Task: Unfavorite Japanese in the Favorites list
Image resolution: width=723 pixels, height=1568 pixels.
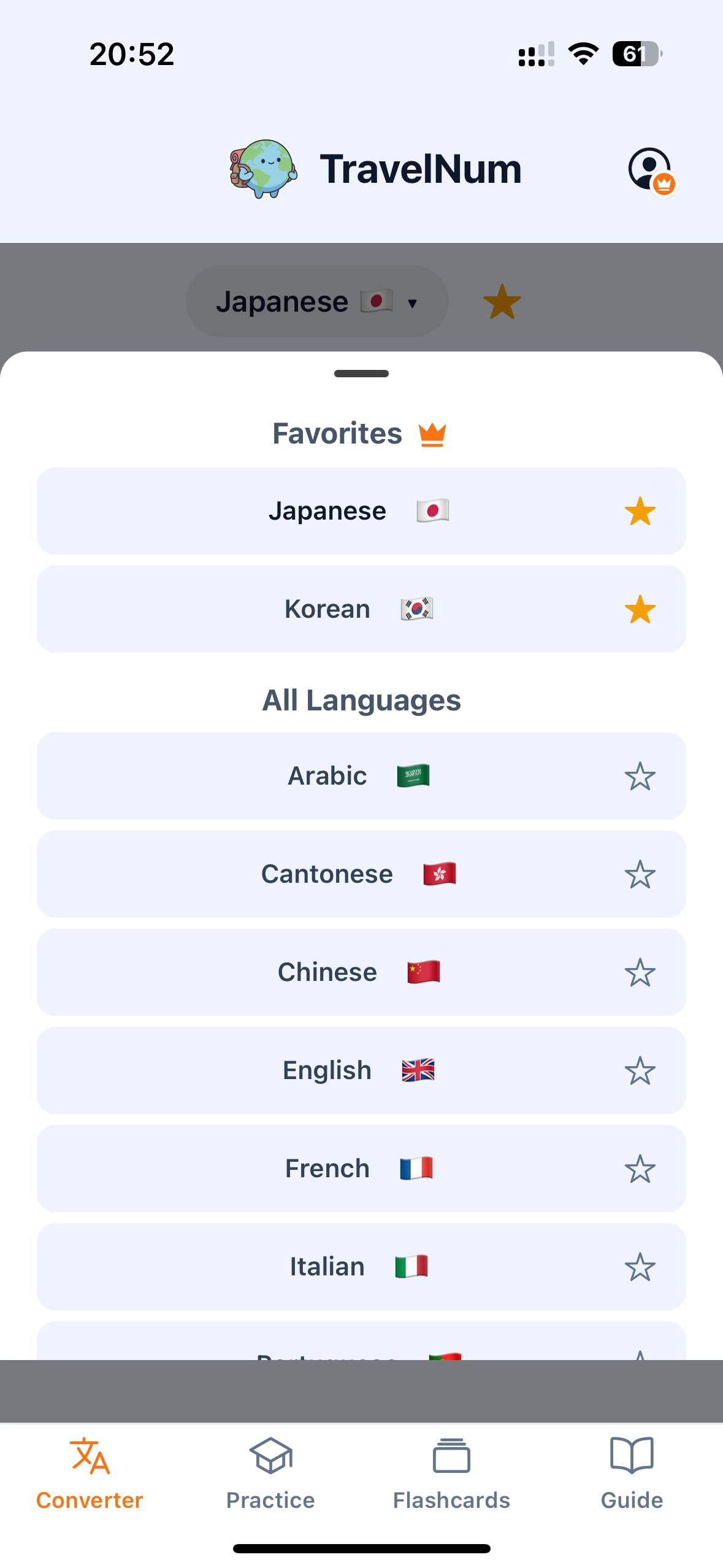Action: click(640, 510)
